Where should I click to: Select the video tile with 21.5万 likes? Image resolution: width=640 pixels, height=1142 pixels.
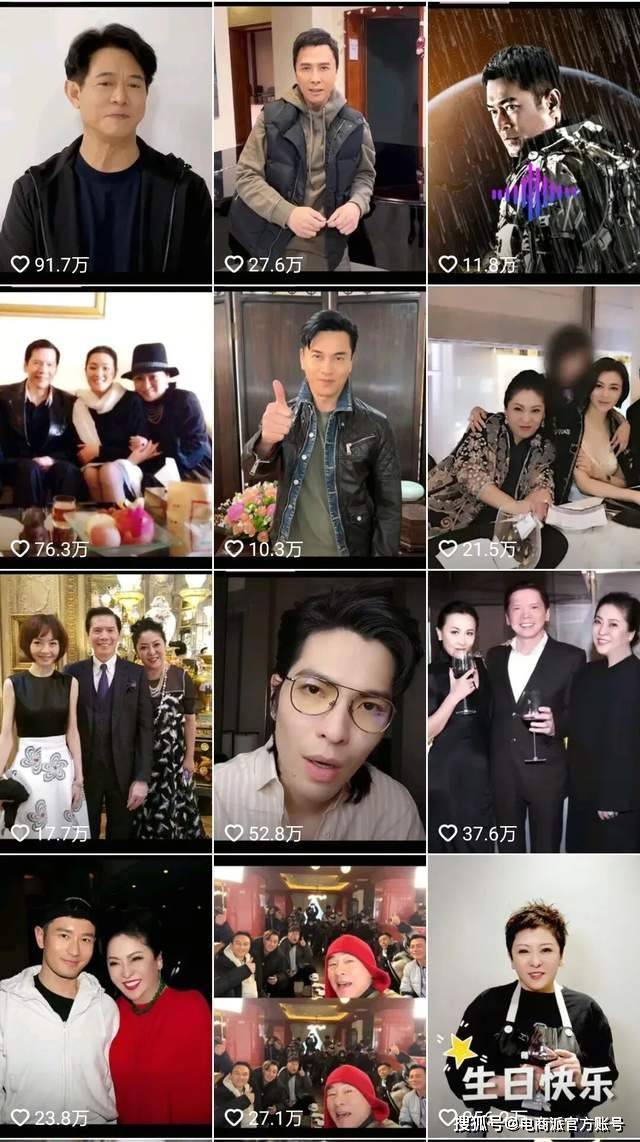534,427
